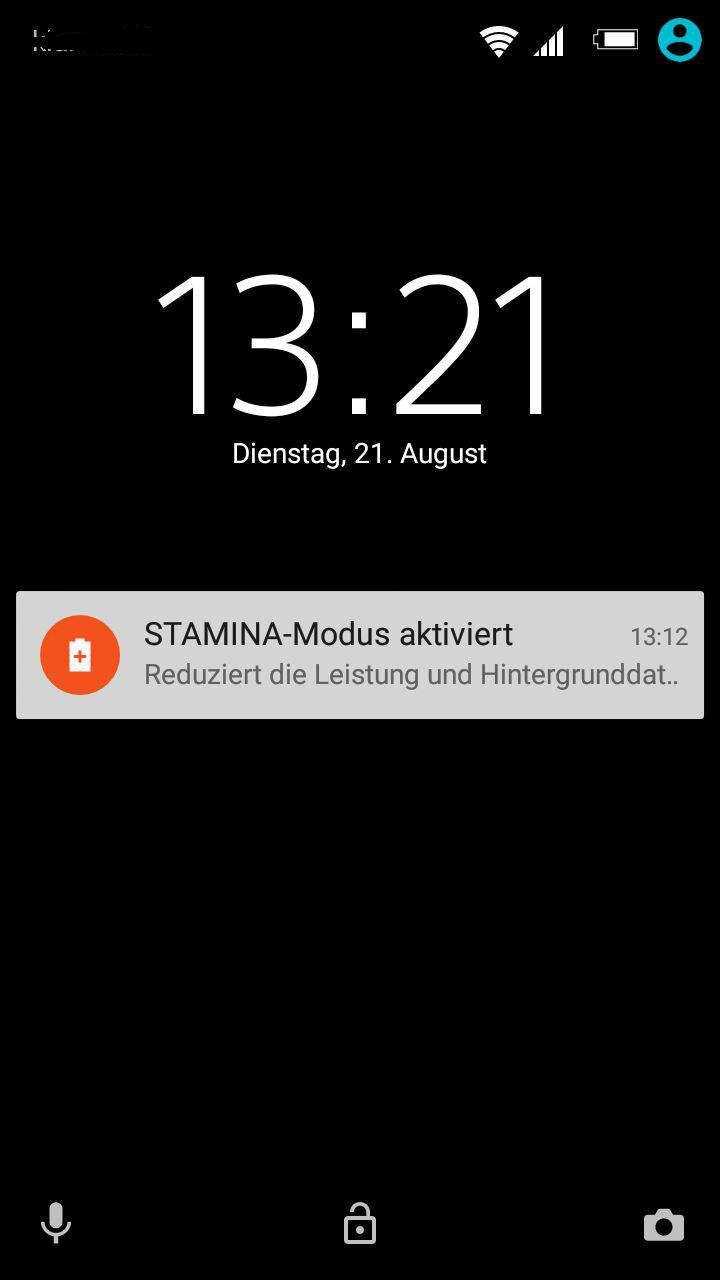Tap the user profile avatar icon
The width and height of the screenshot is (720, 1280).
click(679, 40)
